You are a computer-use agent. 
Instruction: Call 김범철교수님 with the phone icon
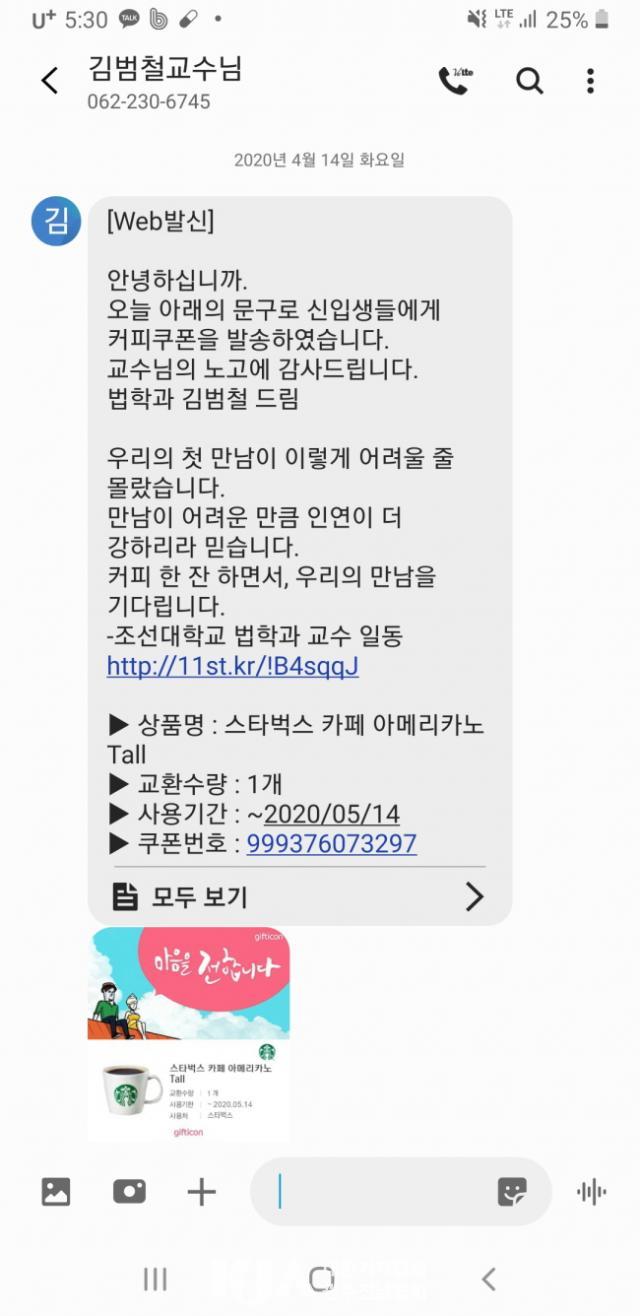(454, 81)
